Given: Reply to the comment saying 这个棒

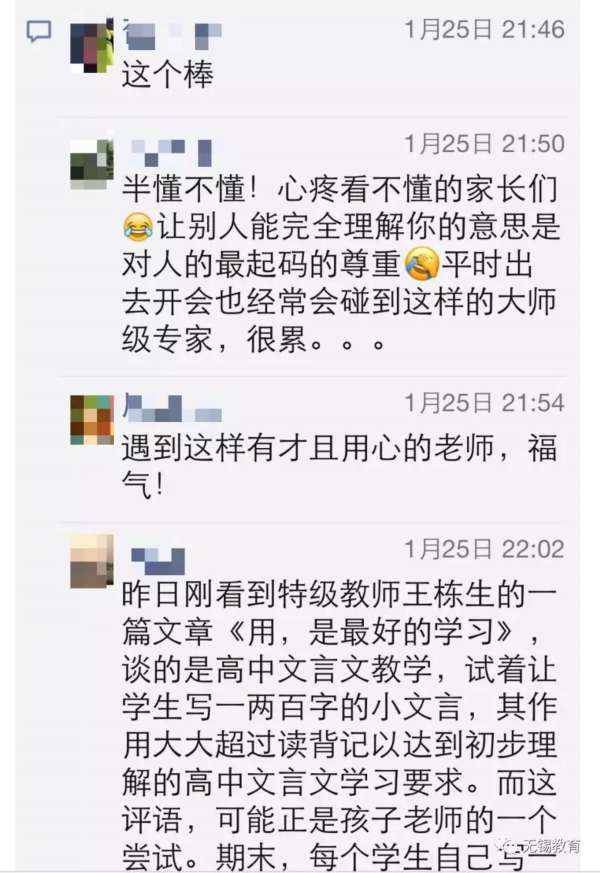Looking at the screenshot, I should click(168, 76).
